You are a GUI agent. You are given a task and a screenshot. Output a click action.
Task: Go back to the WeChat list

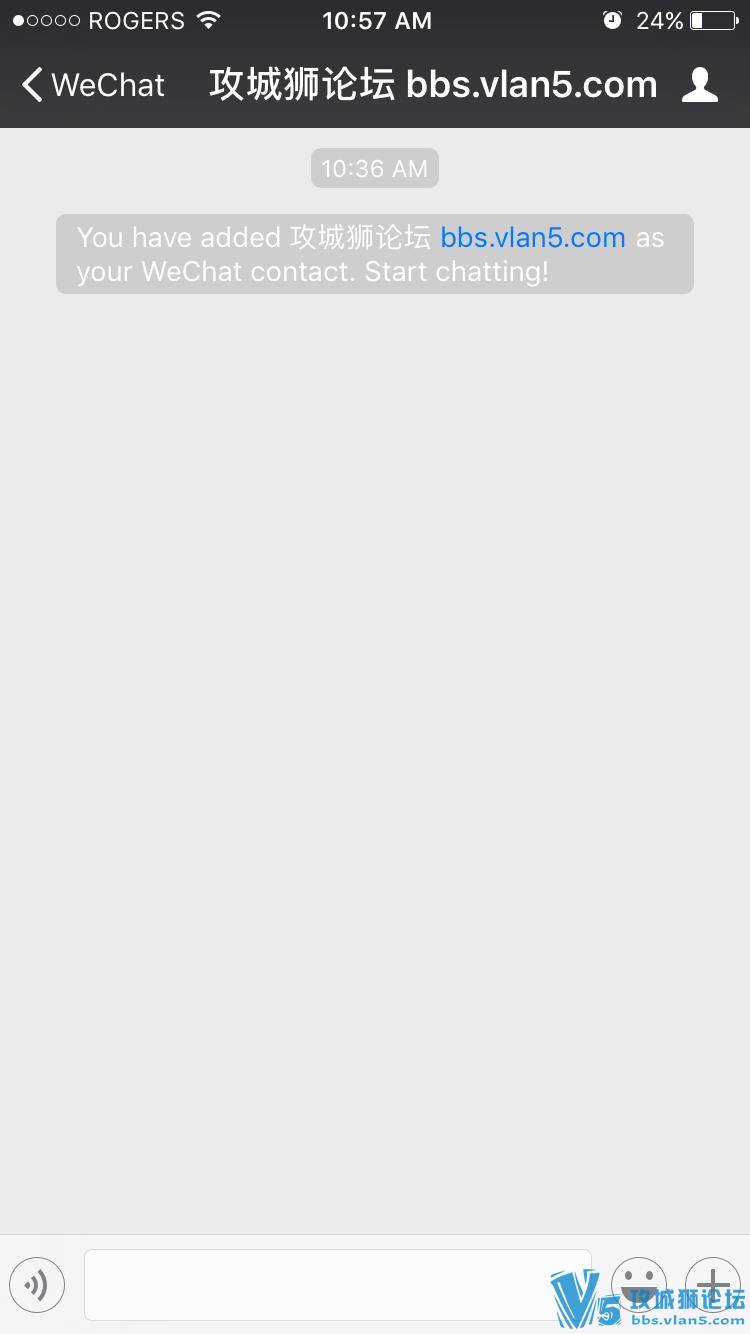[x=92, y=85]
